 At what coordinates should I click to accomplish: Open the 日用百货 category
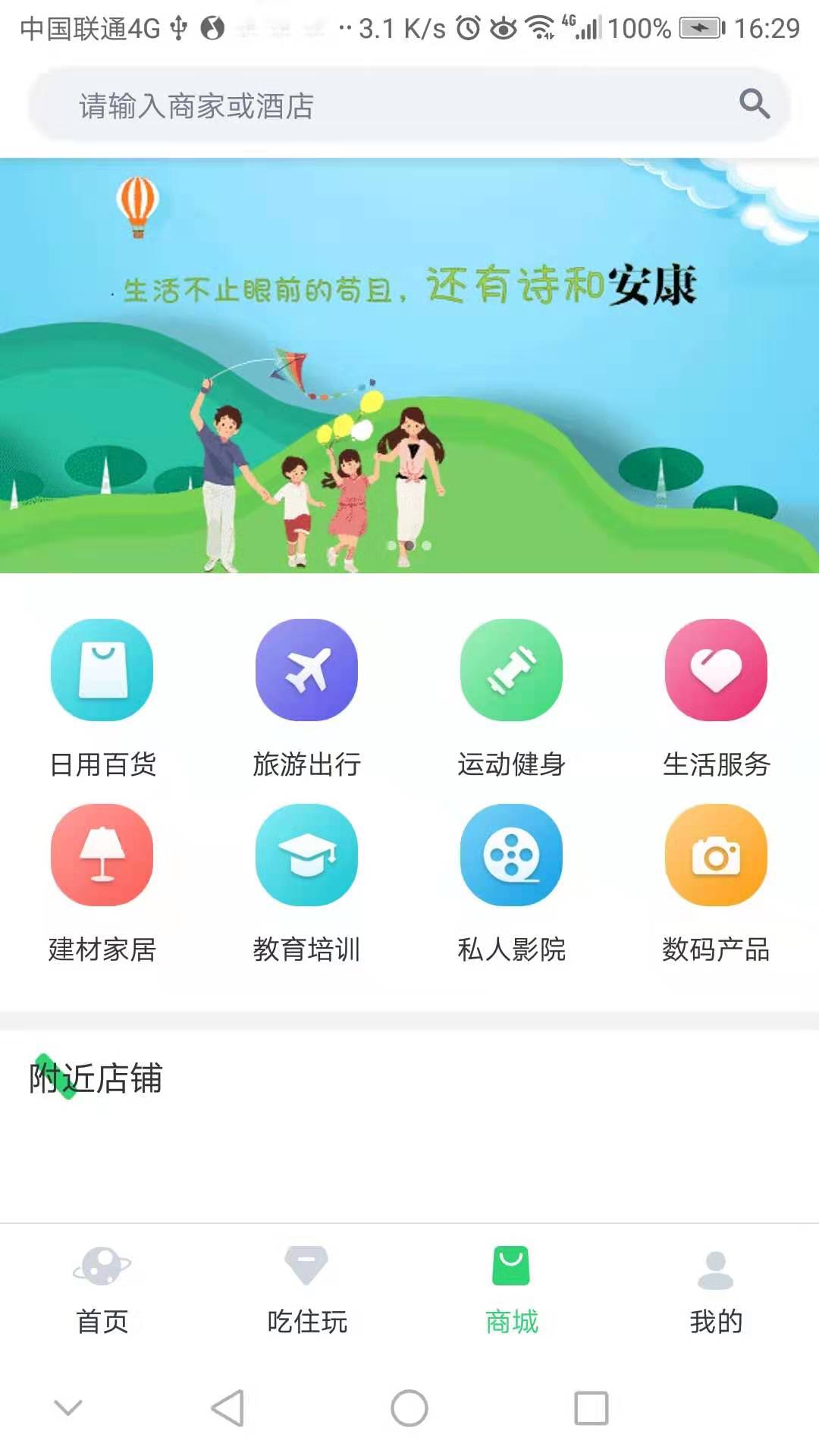102,698
